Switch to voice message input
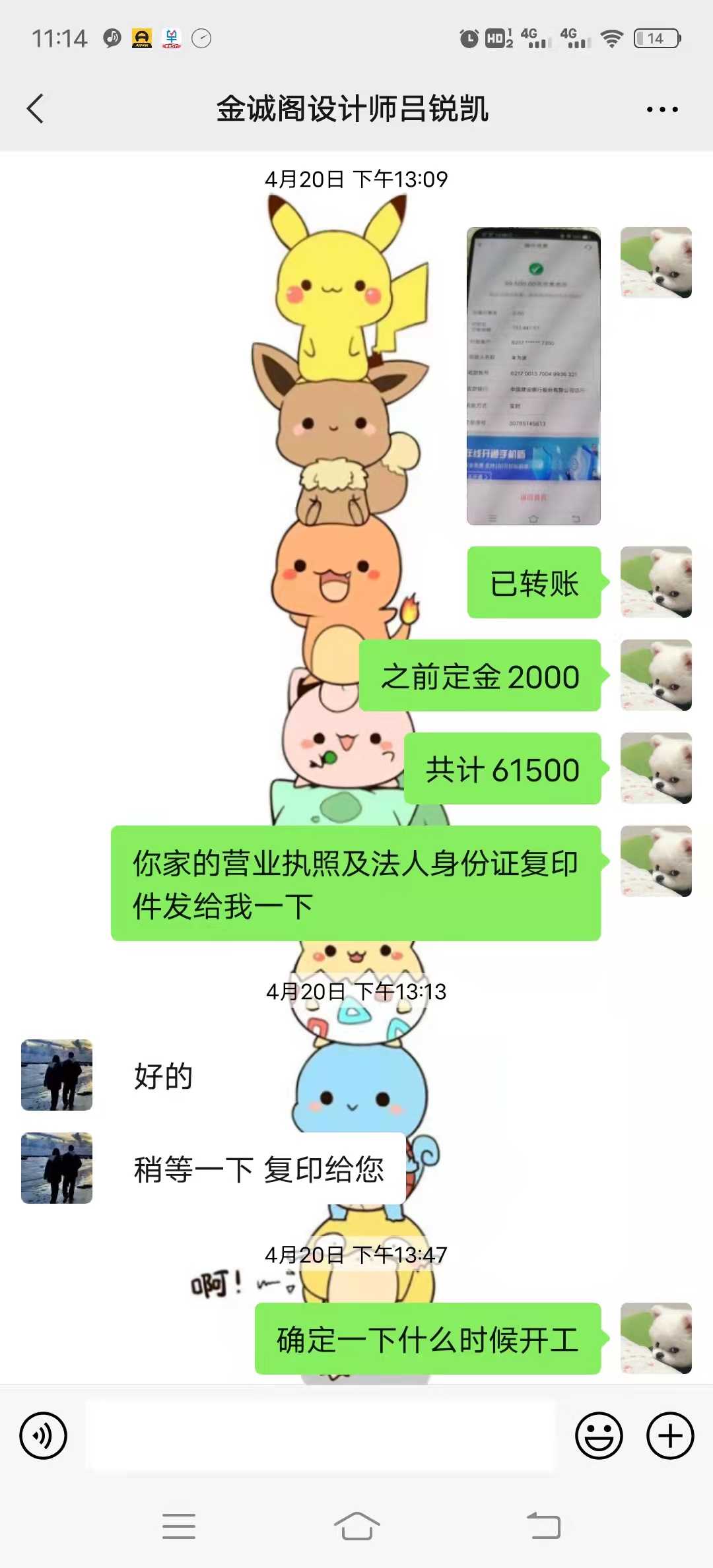This screenshot has width=713, height=1568. [x=44, y=1435]
